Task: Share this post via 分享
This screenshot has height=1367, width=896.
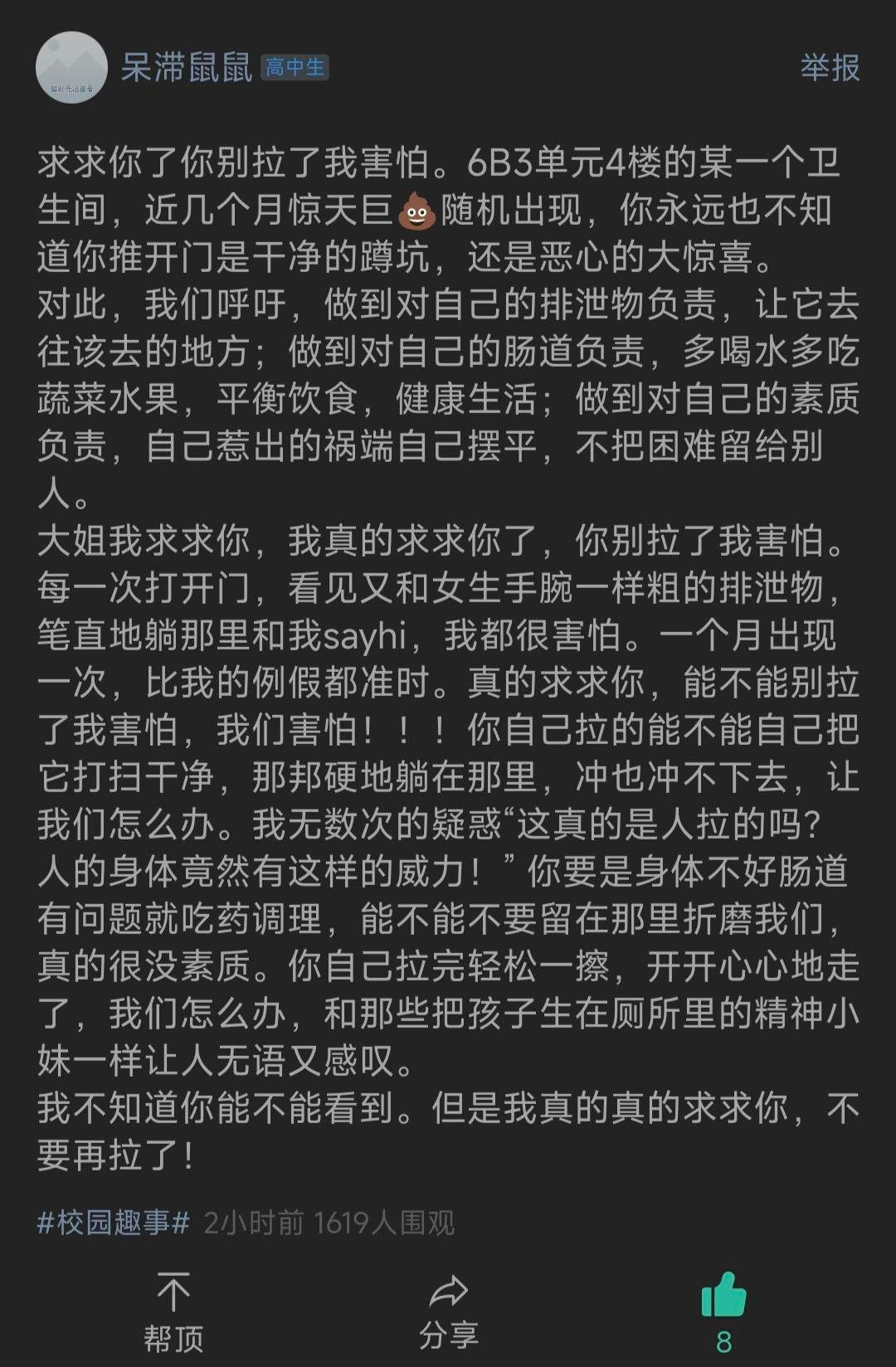Action: pos(449,1312)
